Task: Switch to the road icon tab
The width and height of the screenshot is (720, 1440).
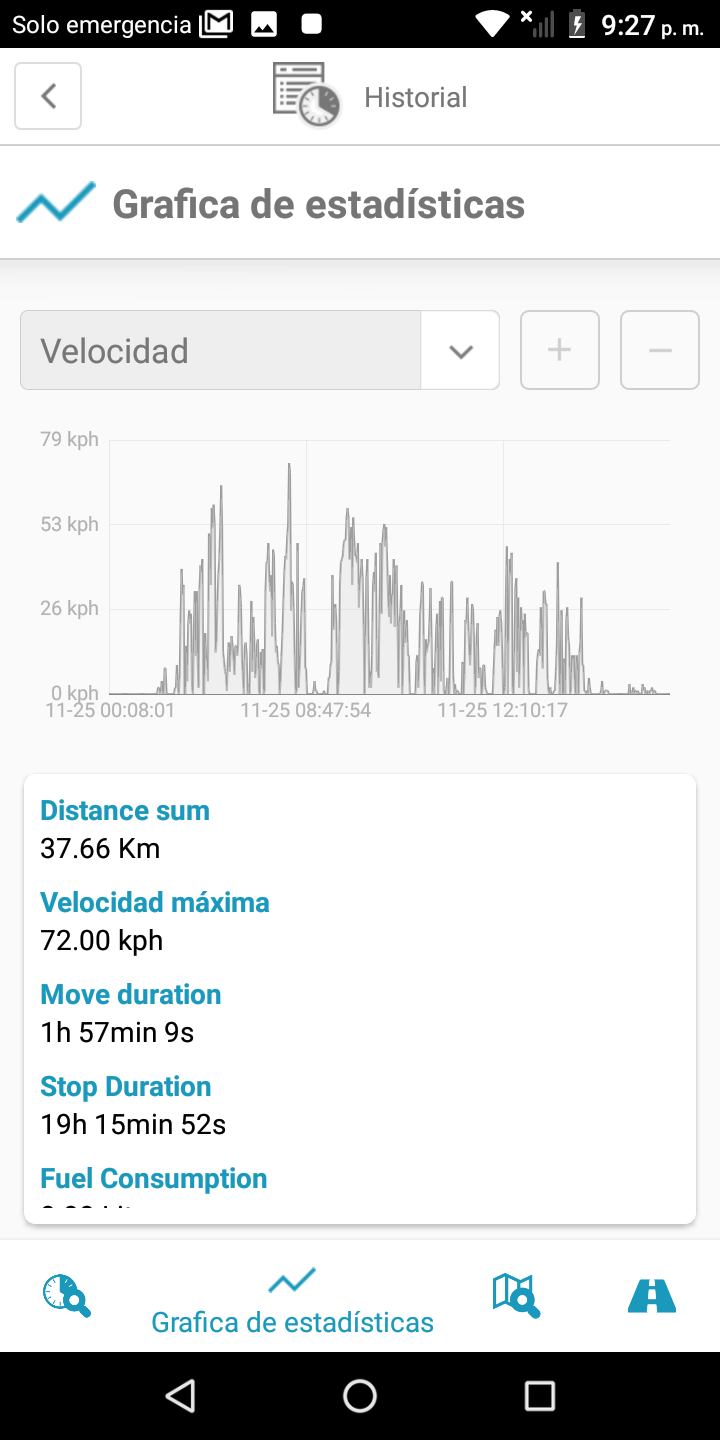Action: click(652, 1296)
